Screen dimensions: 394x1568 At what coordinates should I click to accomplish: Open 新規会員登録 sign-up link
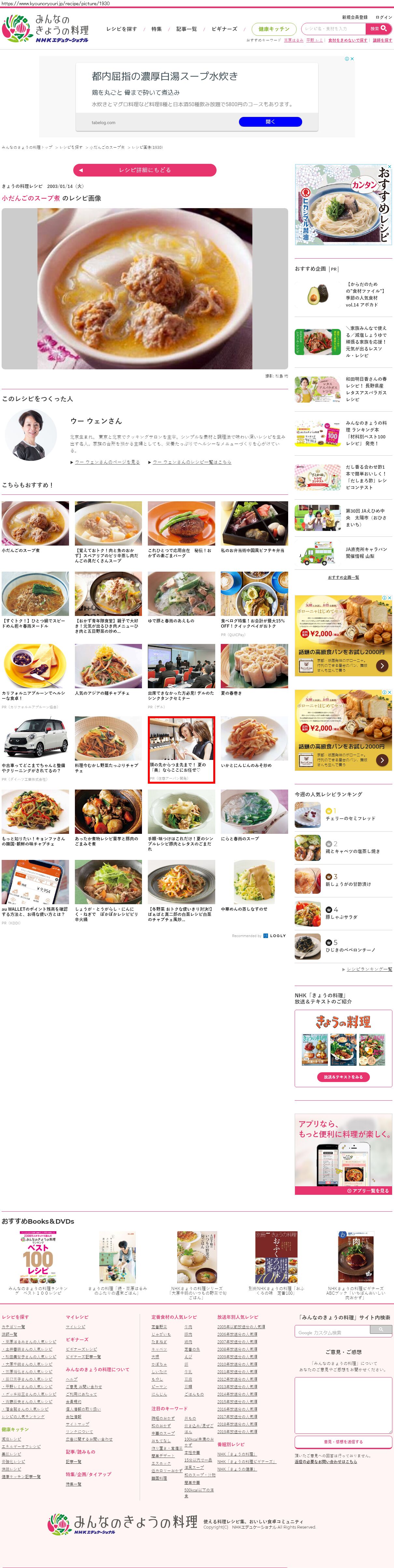[354, 18]
